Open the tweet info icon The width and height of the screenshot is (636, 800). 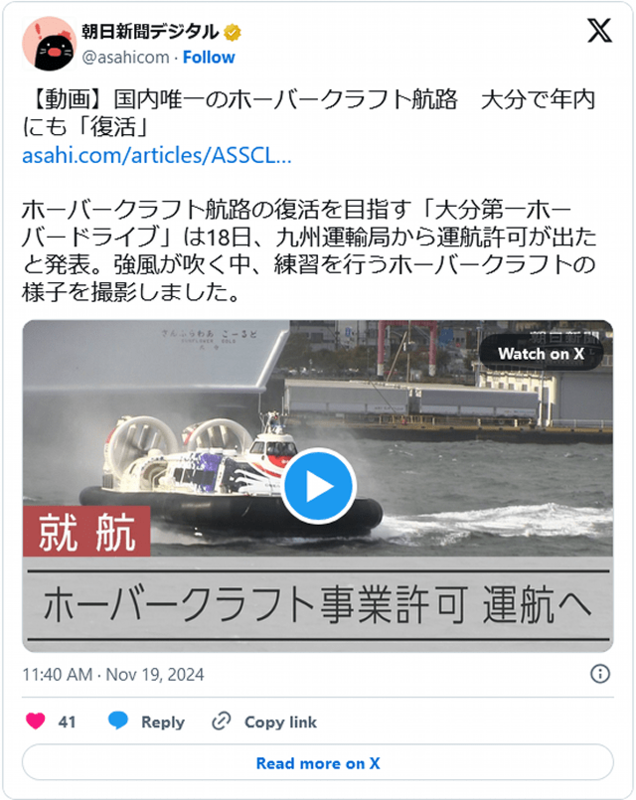(x=600, y=674)
